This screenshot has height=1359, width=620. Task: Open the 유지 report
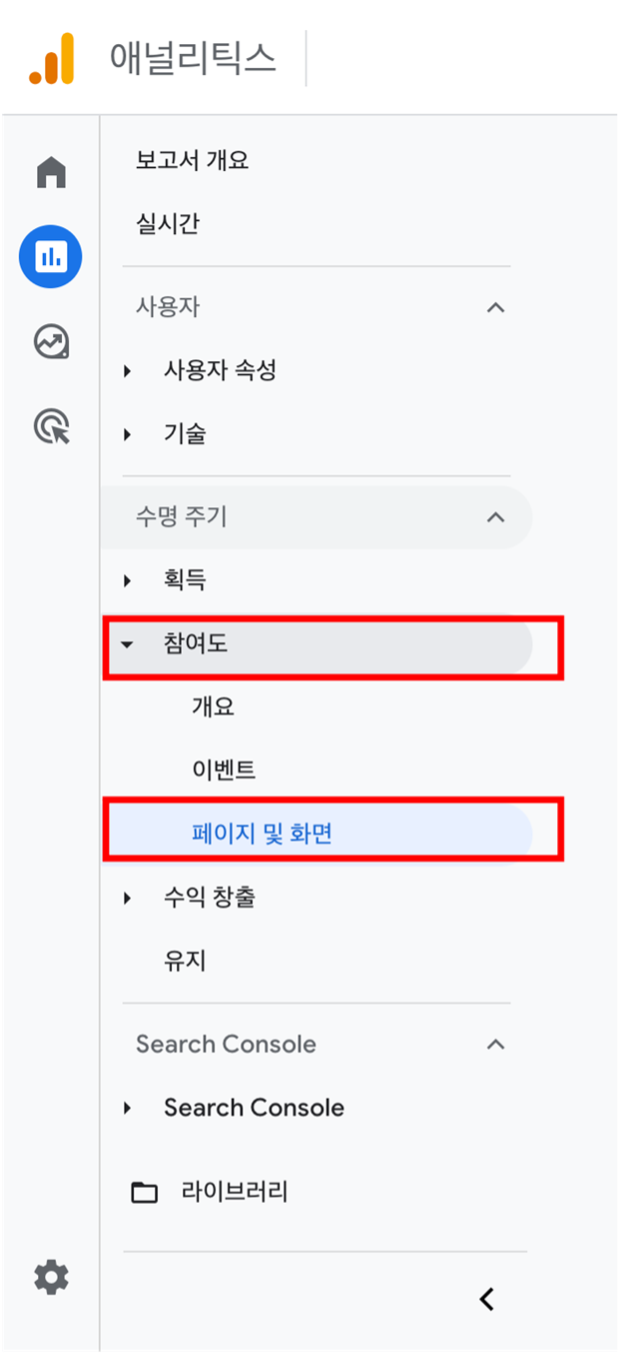185,961
